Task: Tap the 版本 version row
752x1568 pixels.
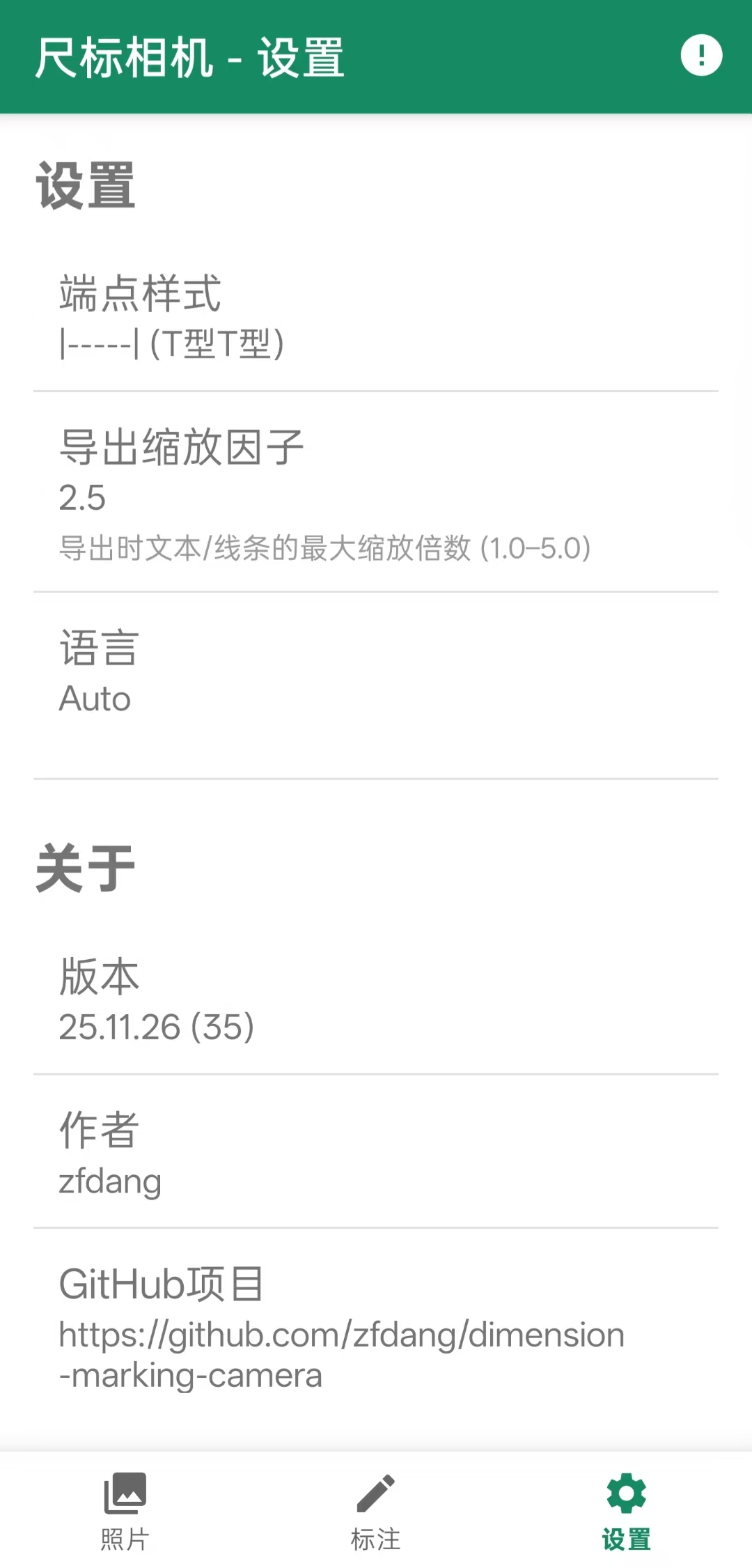Action: coord(376,1000)
